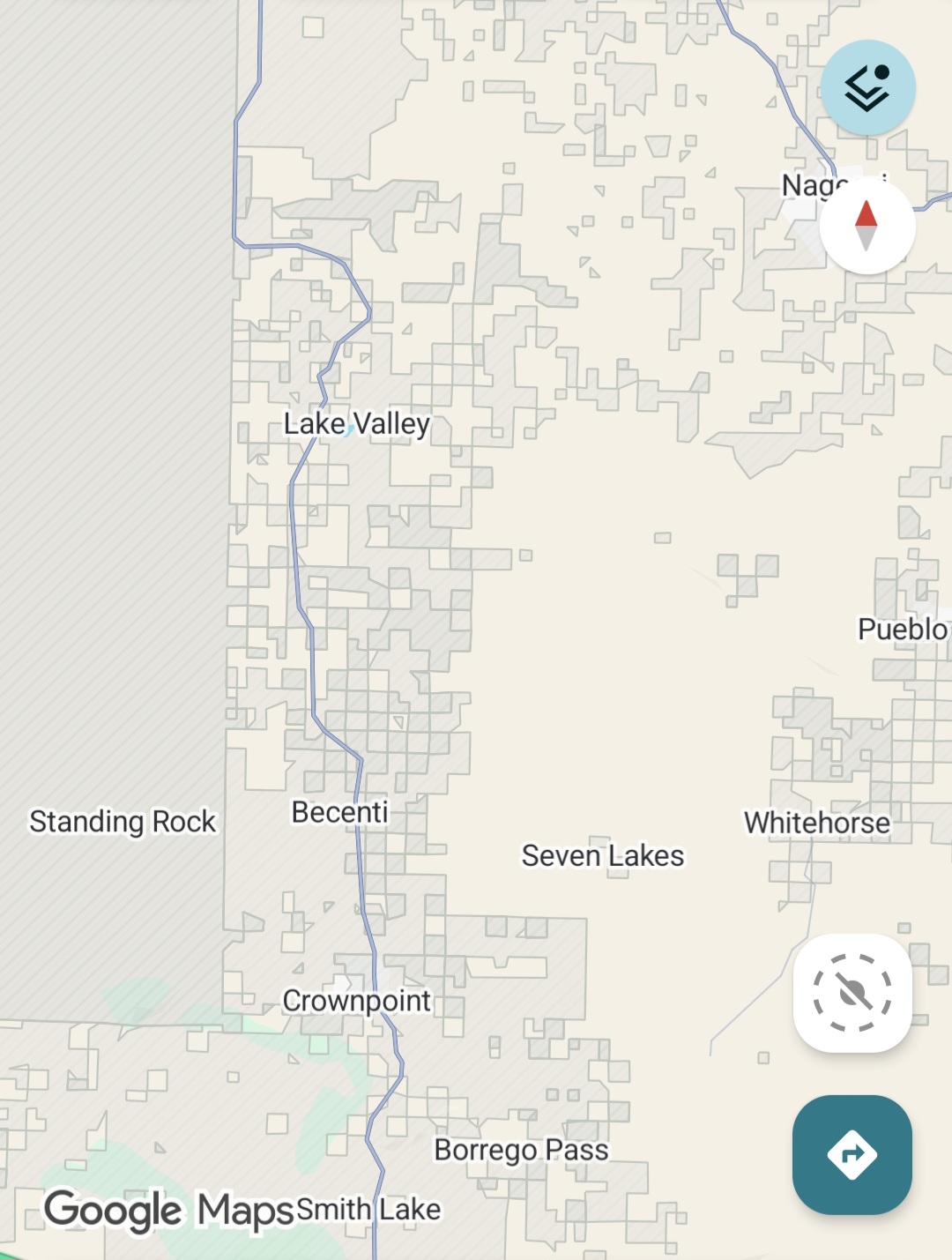Select the Becenti place label

(339, 812)
